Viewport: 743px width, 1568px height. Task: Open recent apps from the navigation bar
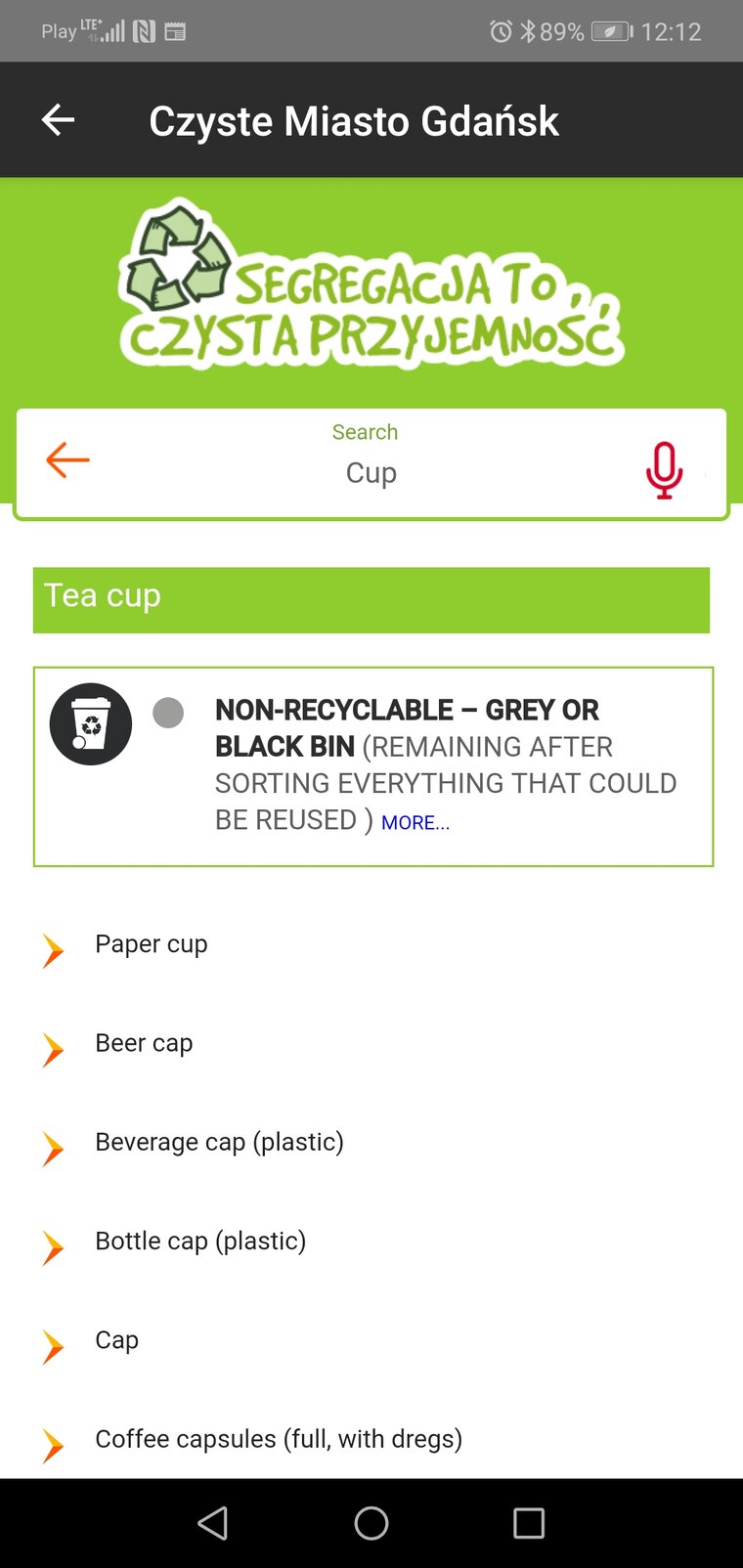point(529,1523)
